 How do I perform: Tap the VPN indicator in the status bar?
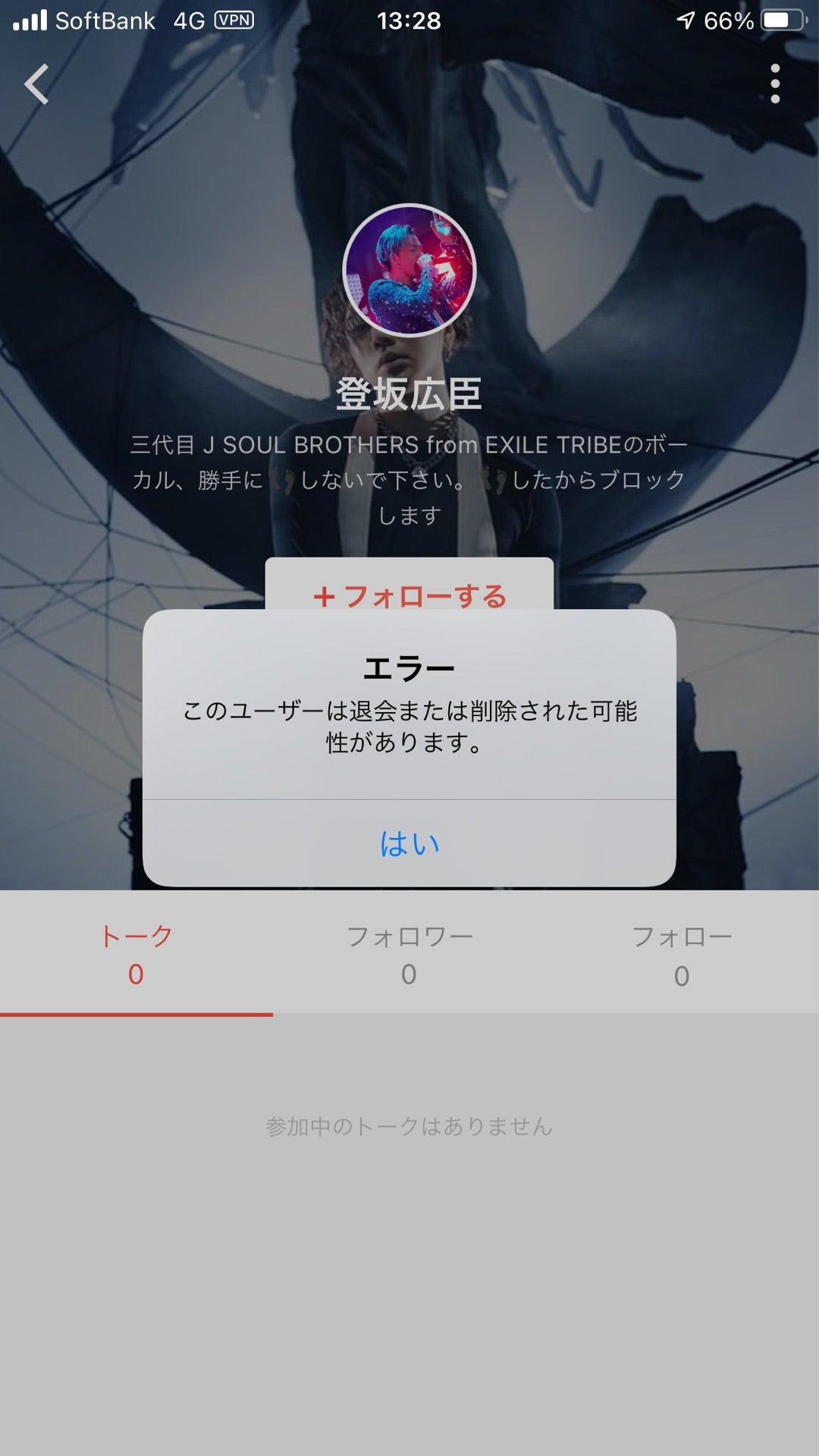[x=234, y=21]
